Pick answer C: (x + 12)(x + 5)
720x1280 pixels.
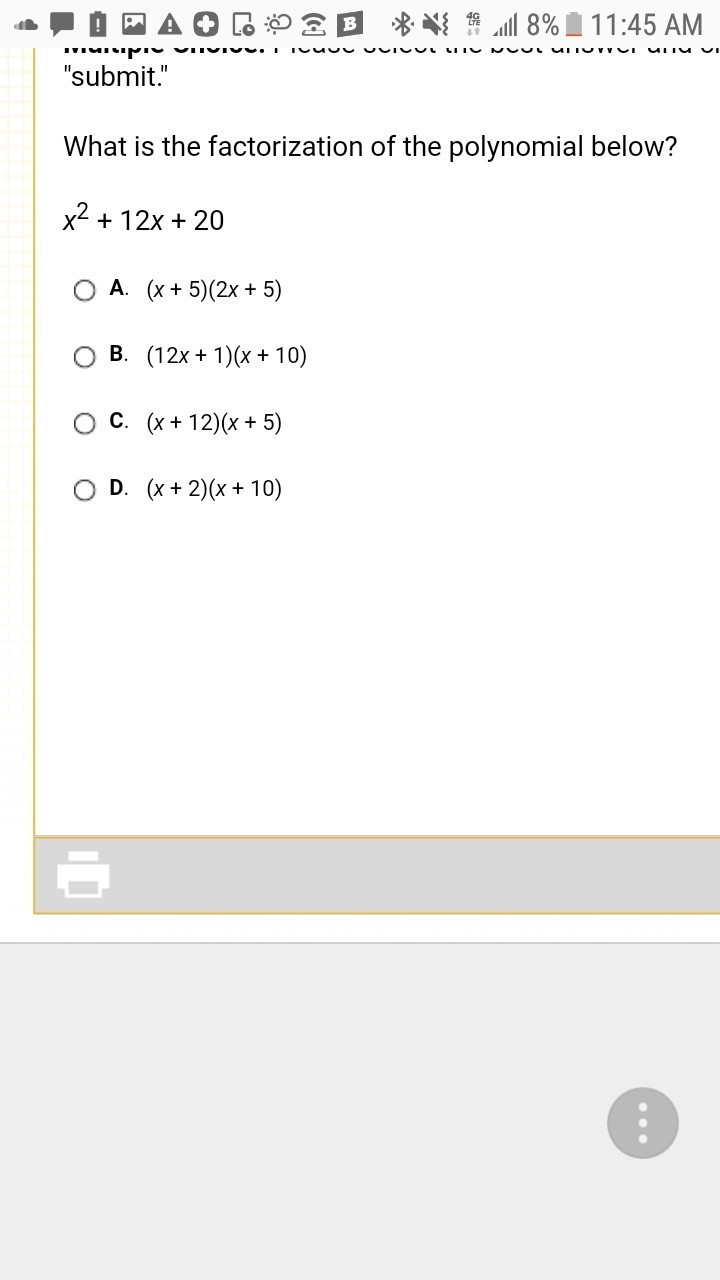tap(85, 423)
